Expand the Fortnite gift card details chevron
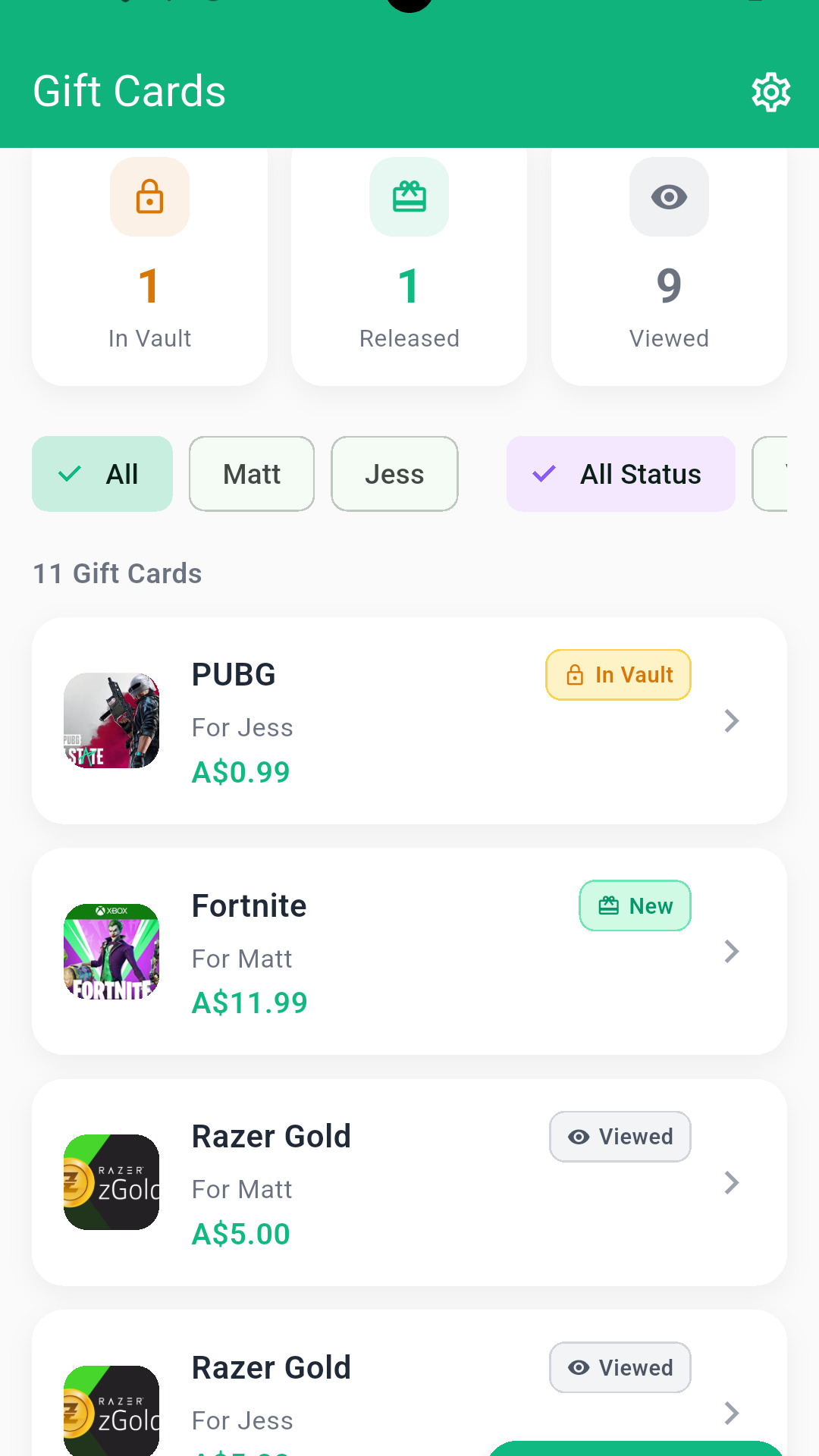Image resolution: width=819 pixels, height=1456 pixels. [x=730, y=952]
